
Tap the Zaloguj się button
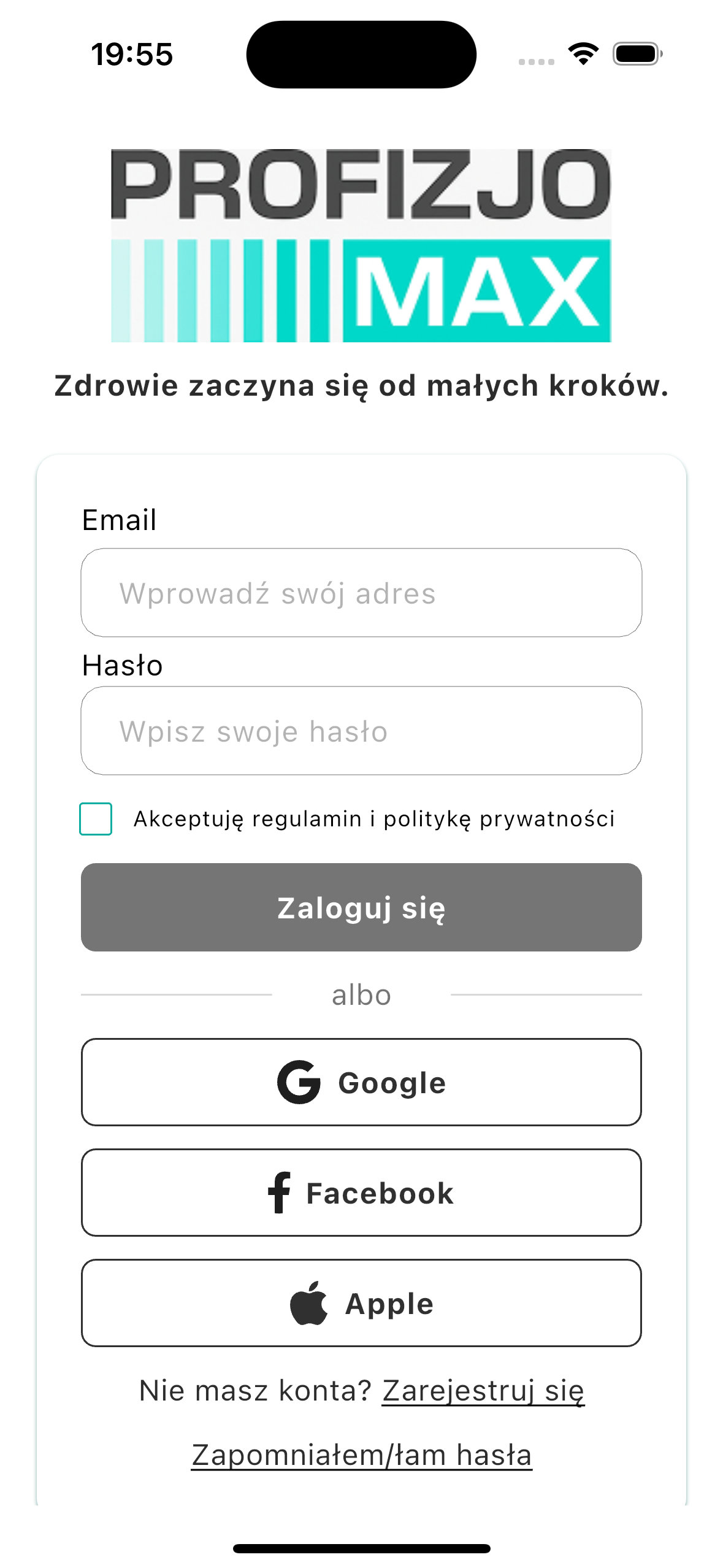(361, 907)
